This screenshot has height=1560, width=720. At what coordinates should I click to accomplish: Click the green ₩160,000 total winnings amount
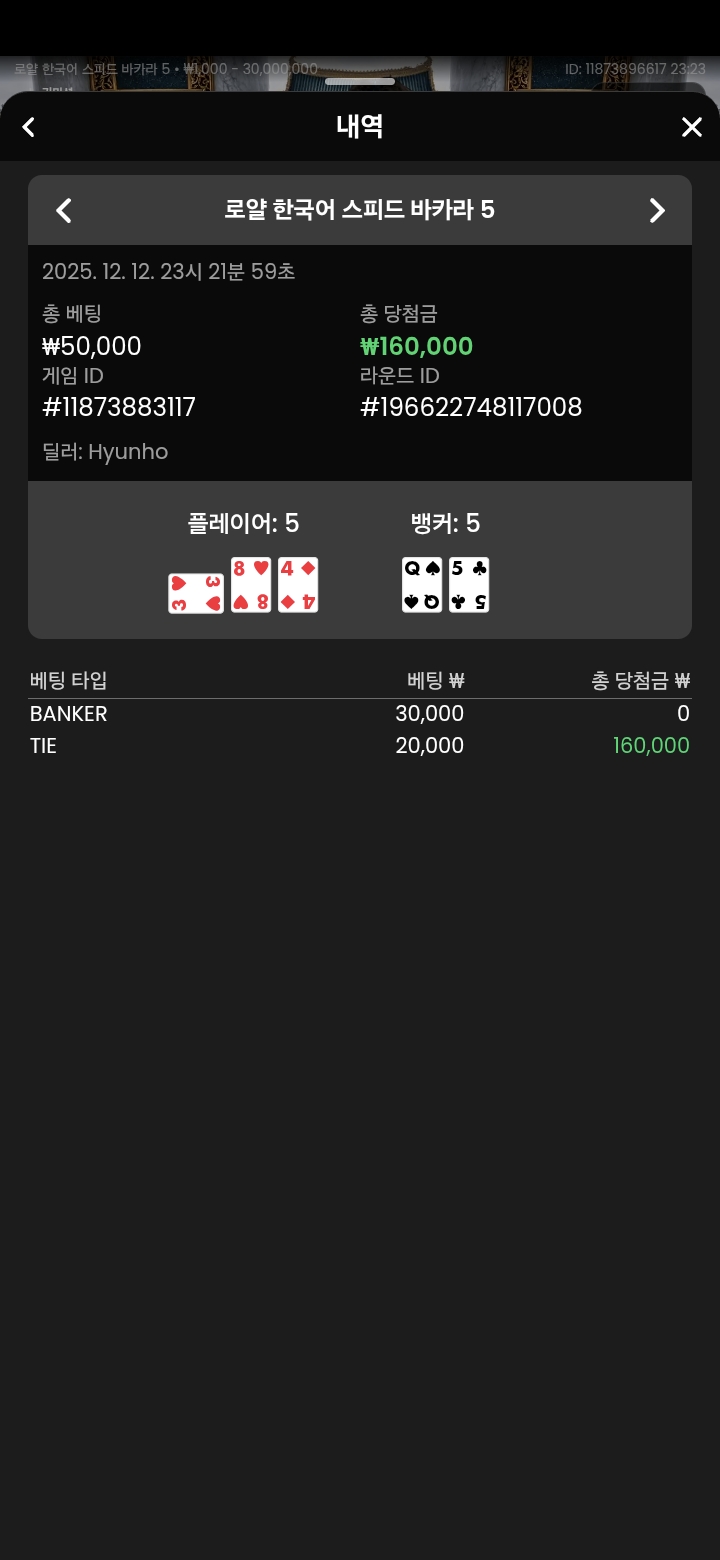pos(416,345)
